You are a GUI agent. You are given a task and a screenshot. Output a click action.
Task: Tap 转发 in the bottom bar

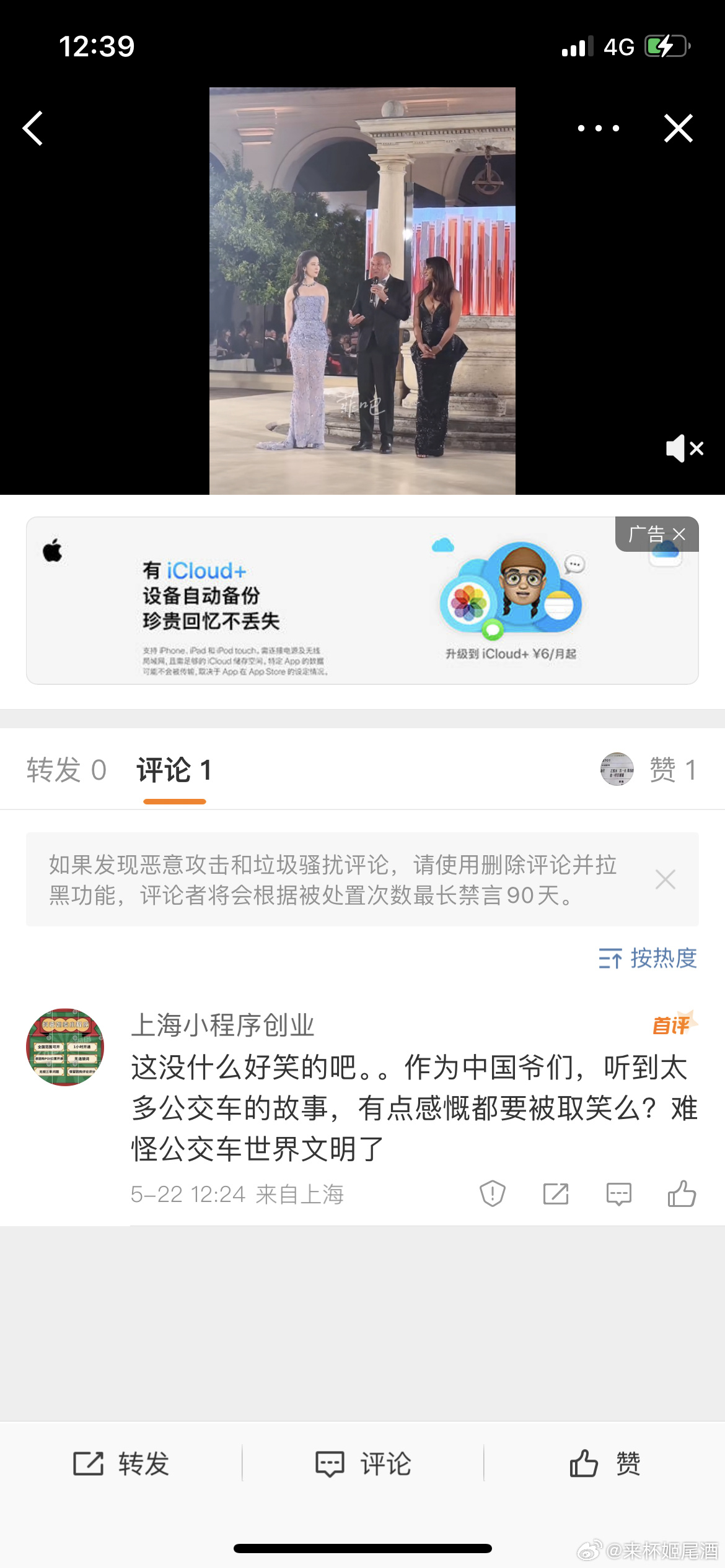coord(121,1464)
